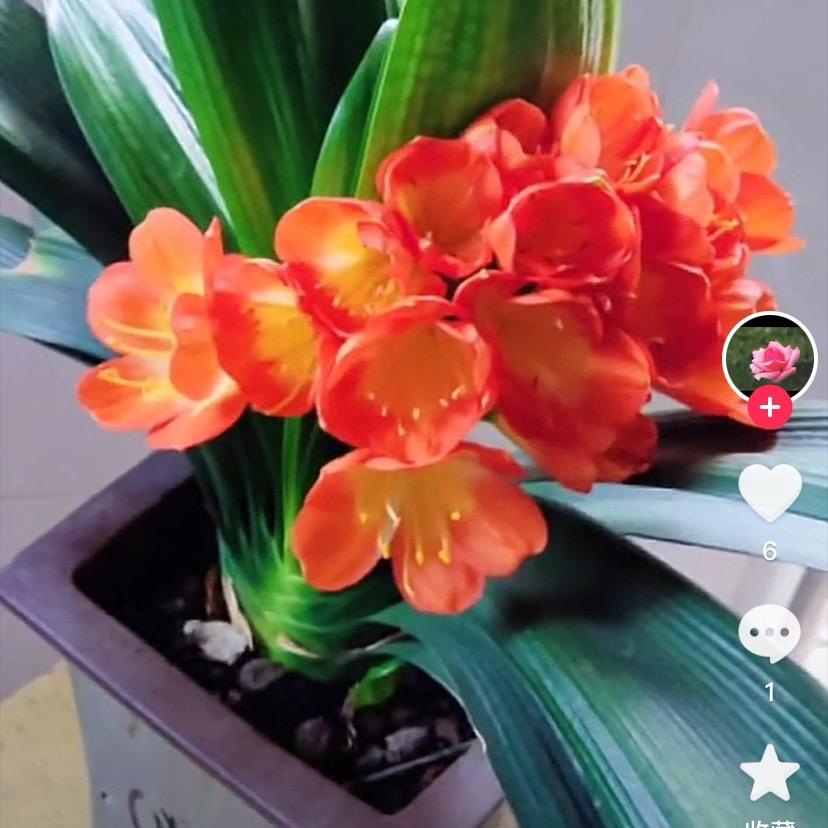The width and height of the screenshot is (828, 828).
Task: Open the creator's rose profile picture
Action: 769,357
